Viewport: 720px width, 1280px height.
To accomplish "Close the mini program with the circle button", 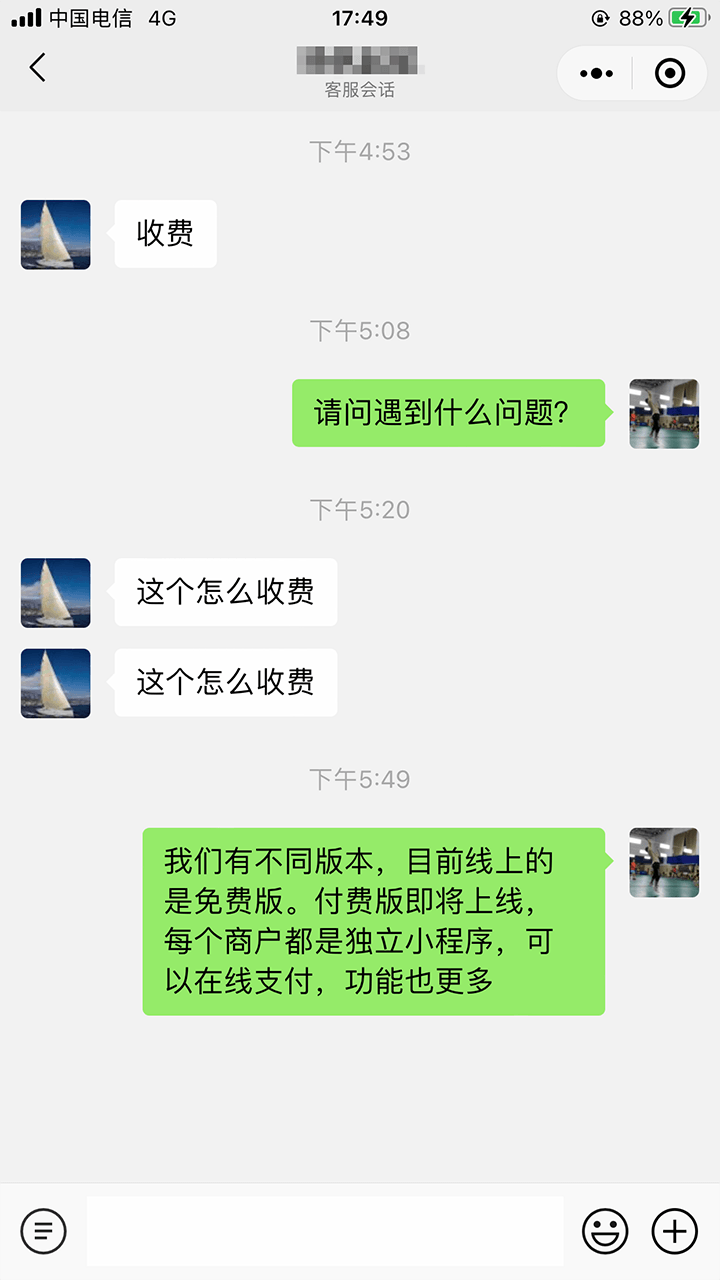I will [669, 73].
